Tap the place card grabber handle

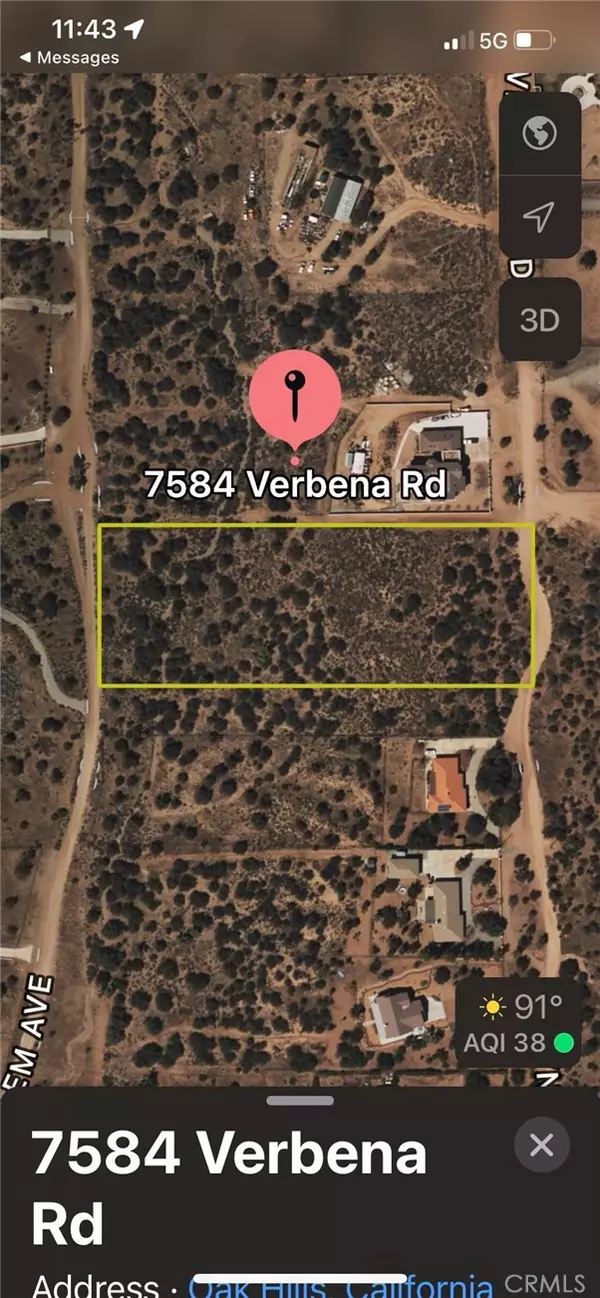tap(300, 1101)
